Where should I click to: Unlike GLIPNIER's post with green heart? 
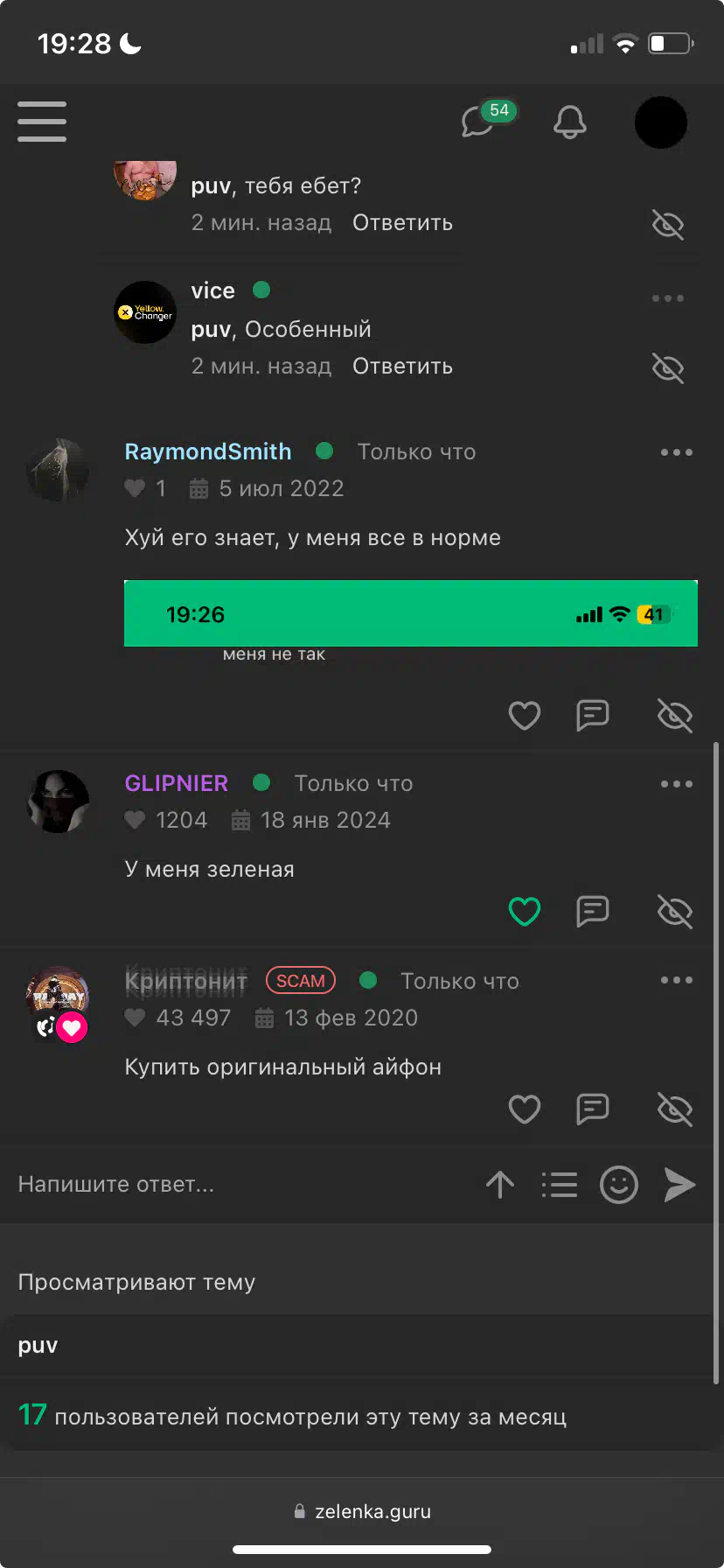click(x=525, y=912)
